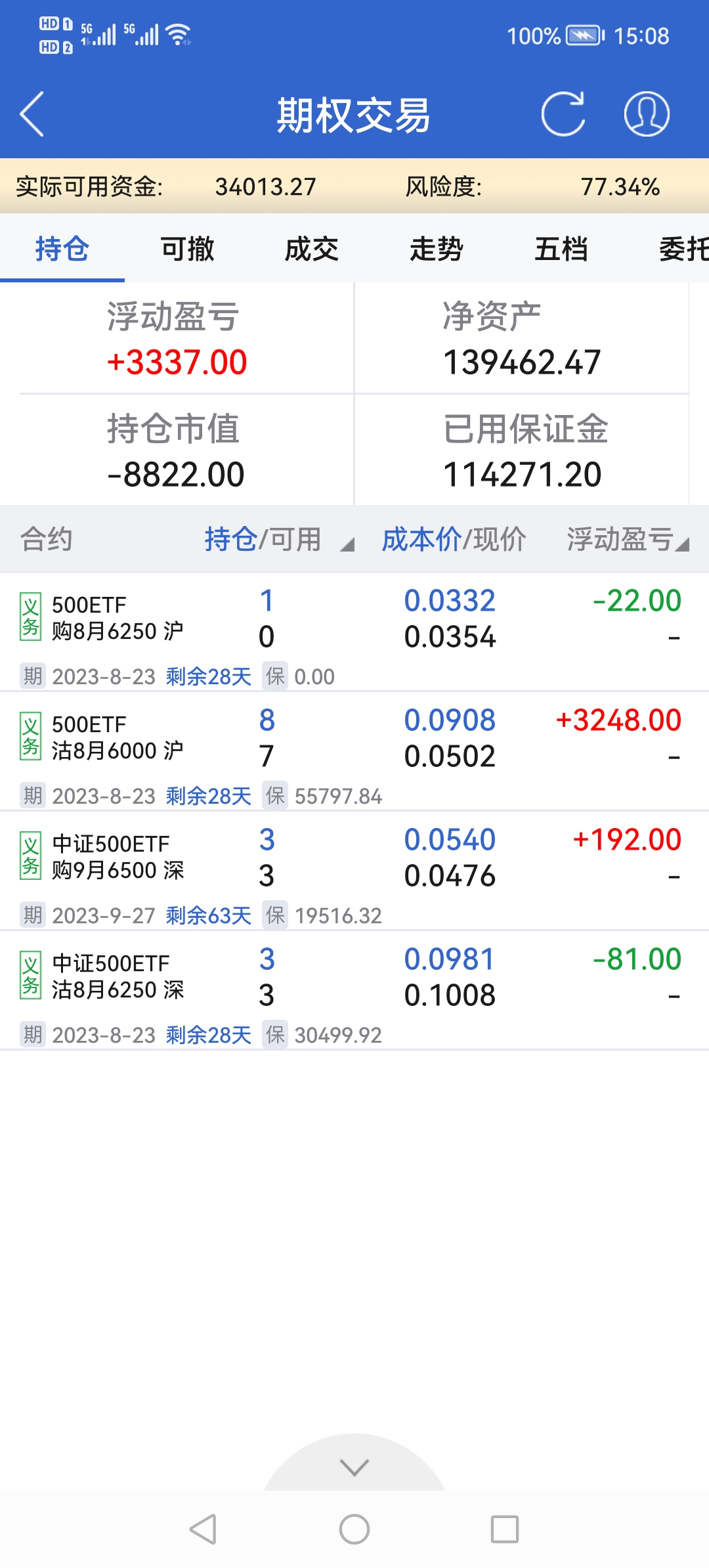
Task: Open the 500ETF 购8月6250 沪 position
Action: click(354, 630)
